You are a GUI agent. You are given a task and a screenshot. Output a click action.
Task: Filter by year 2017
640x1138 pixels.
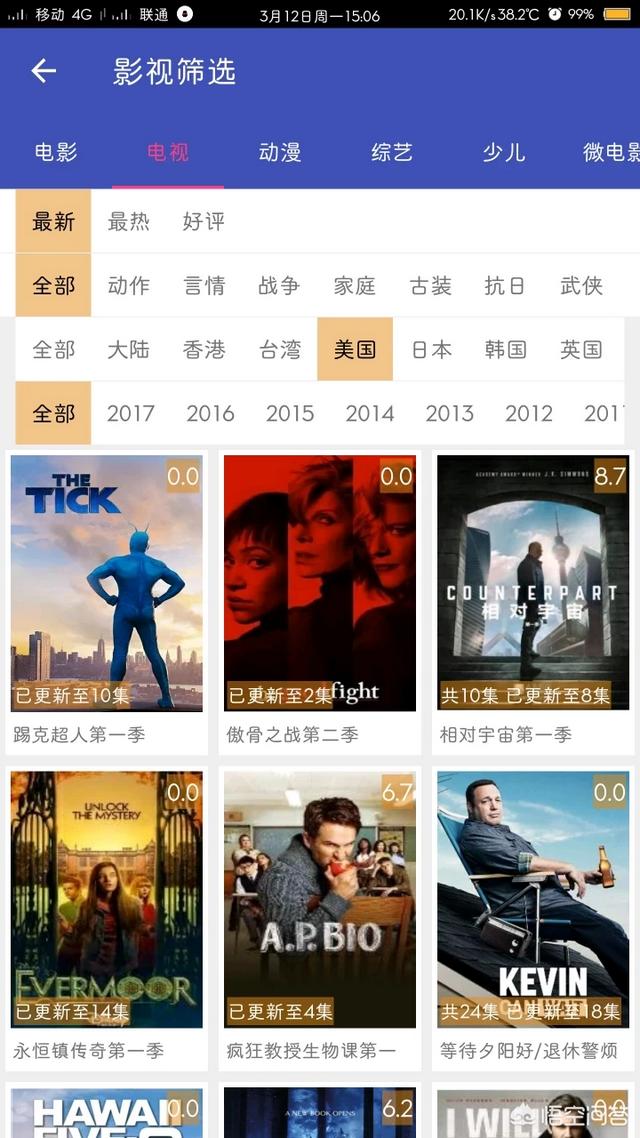click(x=130, y=414)
